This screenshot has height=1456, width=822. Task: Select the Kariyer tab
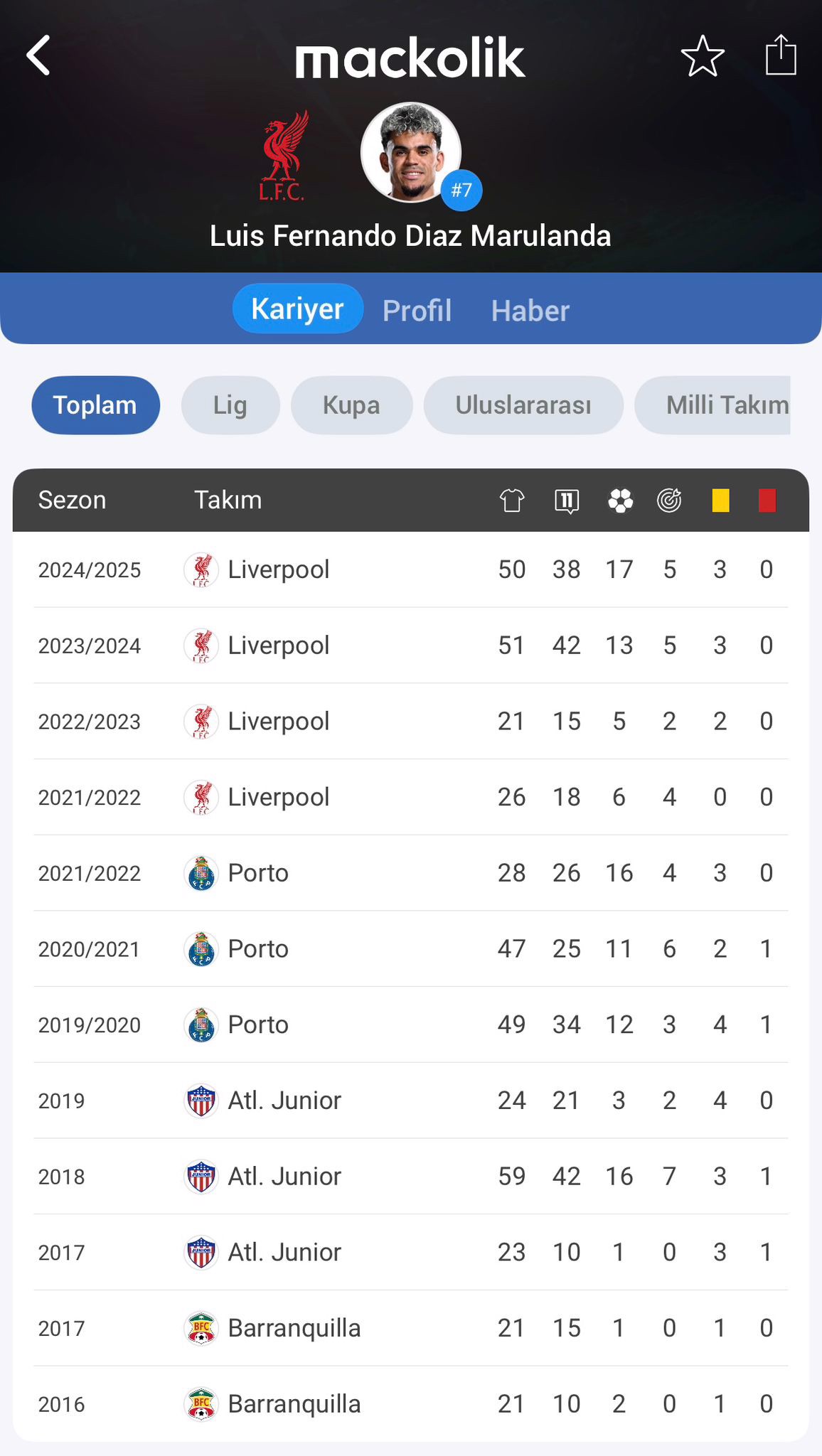pyautogui.click(x=298, y=309)
